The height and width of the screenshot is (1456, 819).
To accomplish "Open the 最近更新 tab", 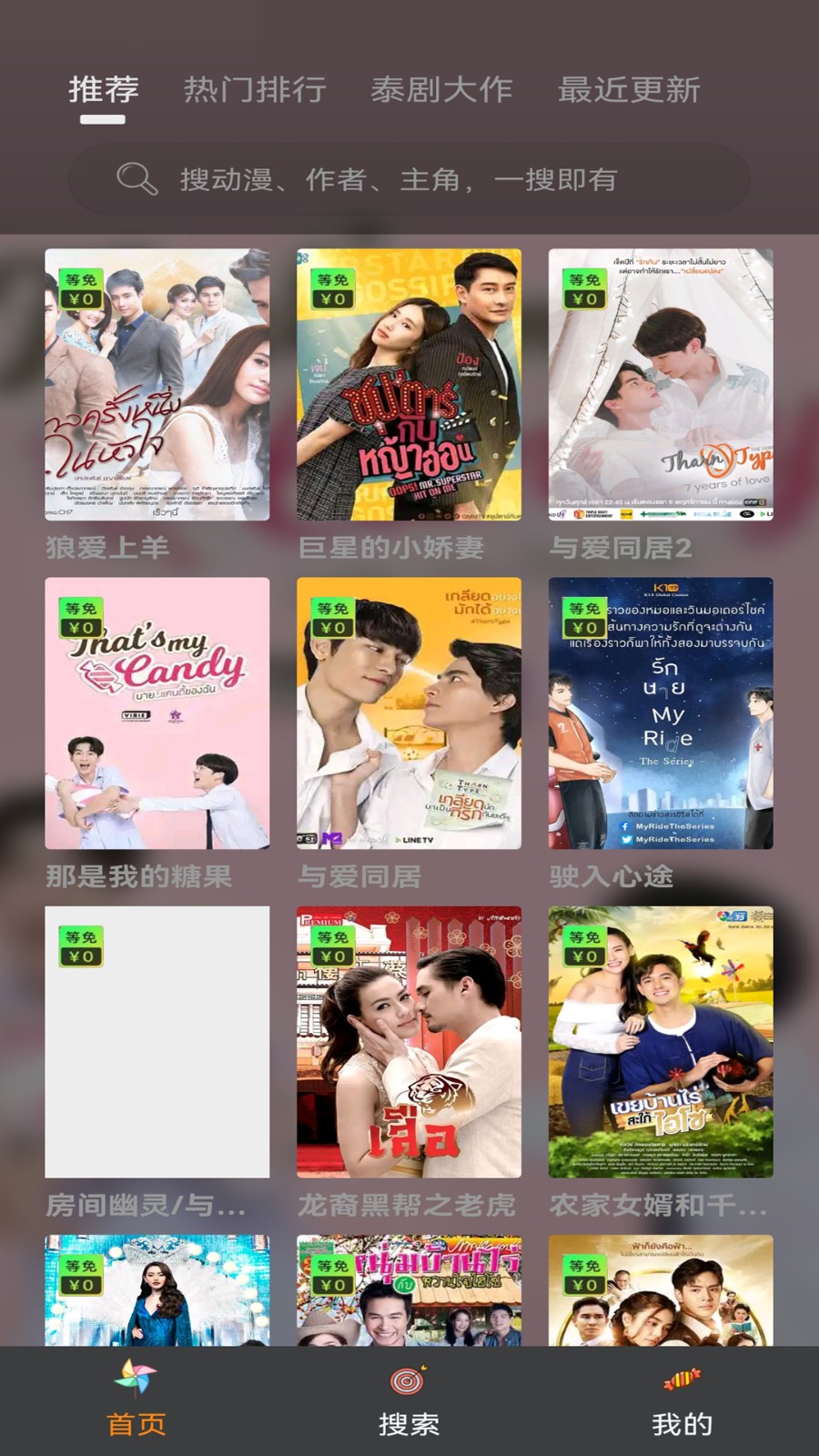I will click(x=629, y=89).
